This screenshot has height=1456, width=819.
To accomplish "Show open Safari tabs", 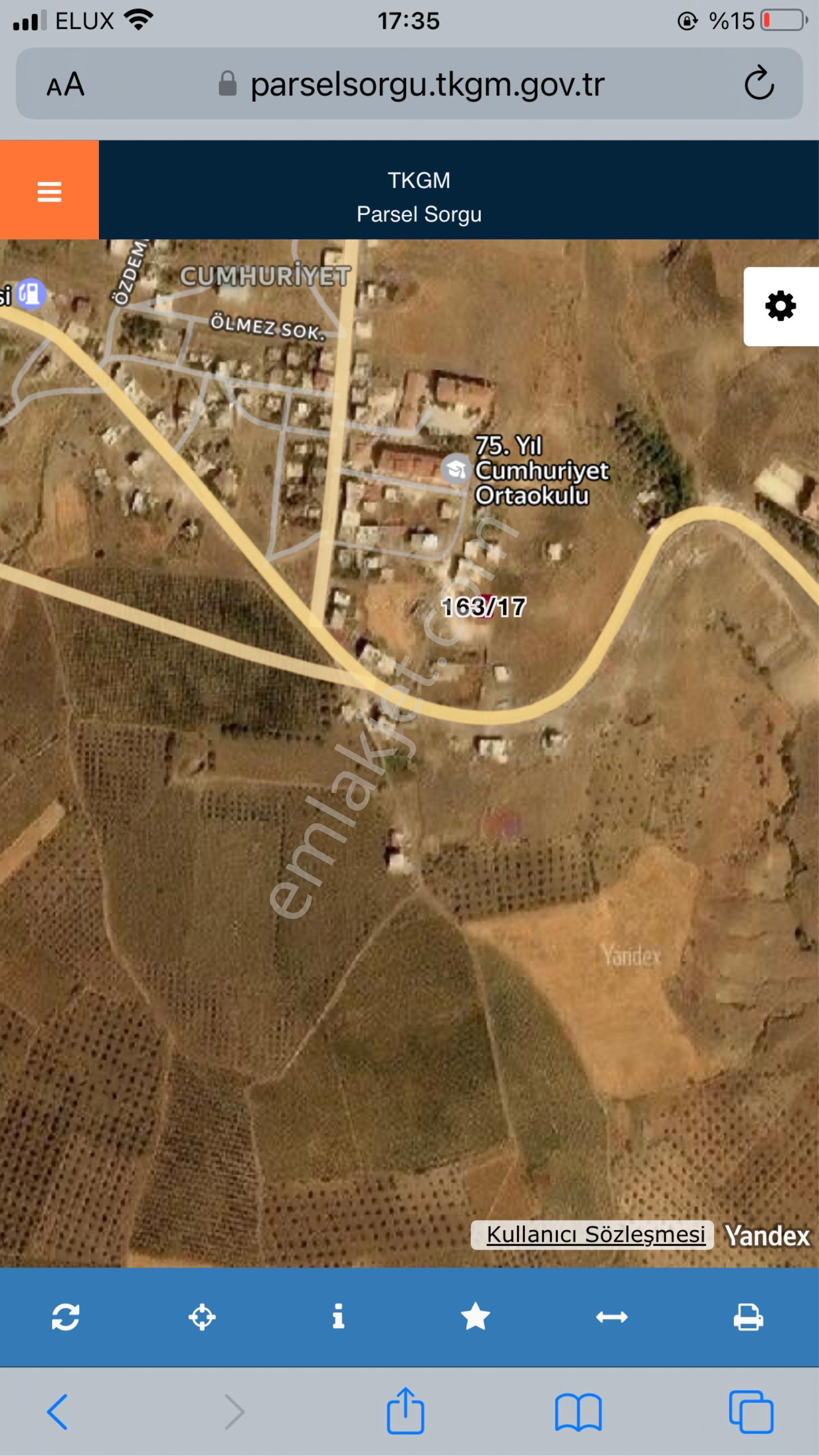I will (x=751, y=1411).
